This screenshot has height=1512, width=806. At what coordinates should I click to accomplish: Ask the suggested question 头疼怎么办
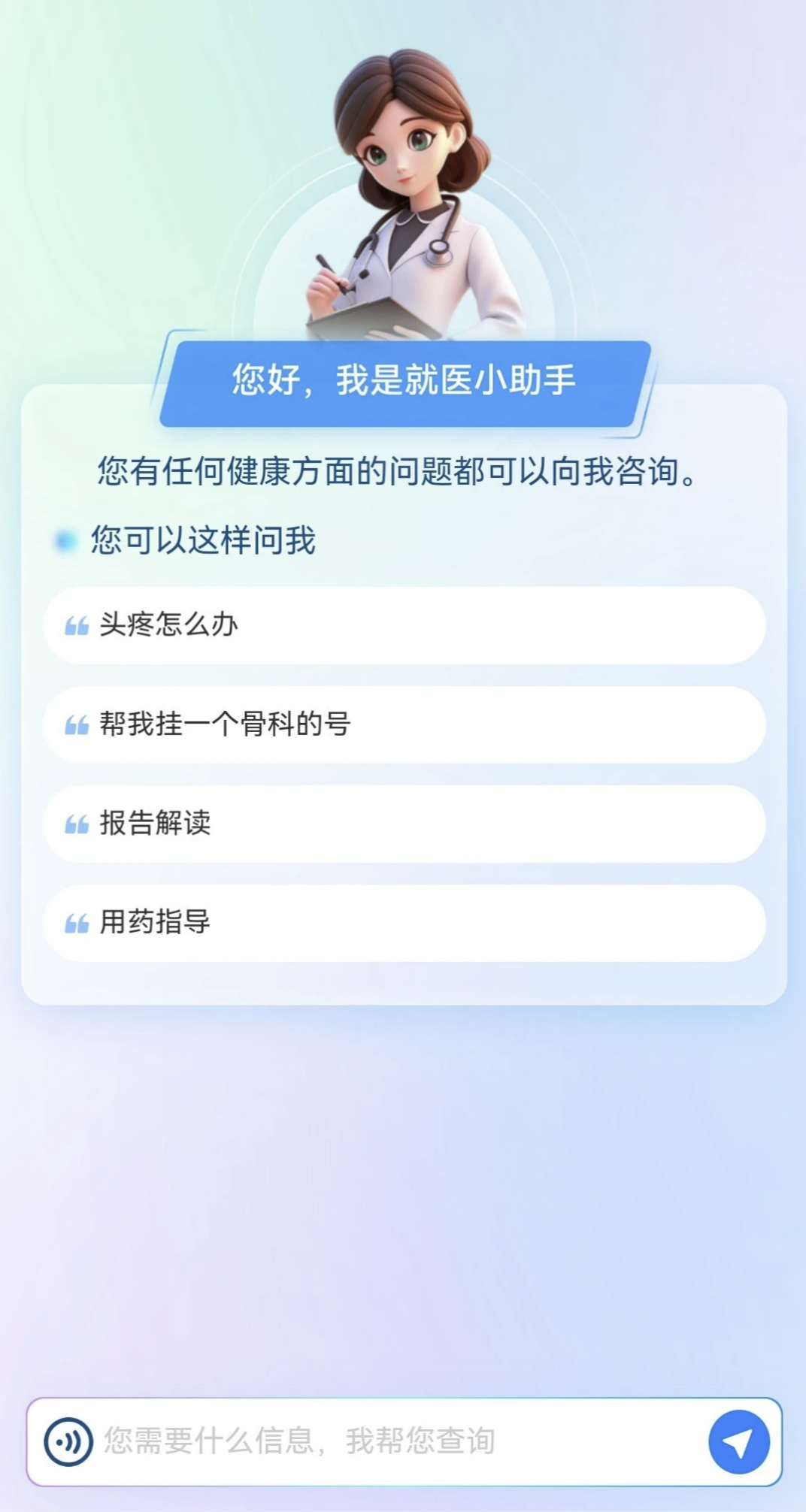[x=404, y=625]
